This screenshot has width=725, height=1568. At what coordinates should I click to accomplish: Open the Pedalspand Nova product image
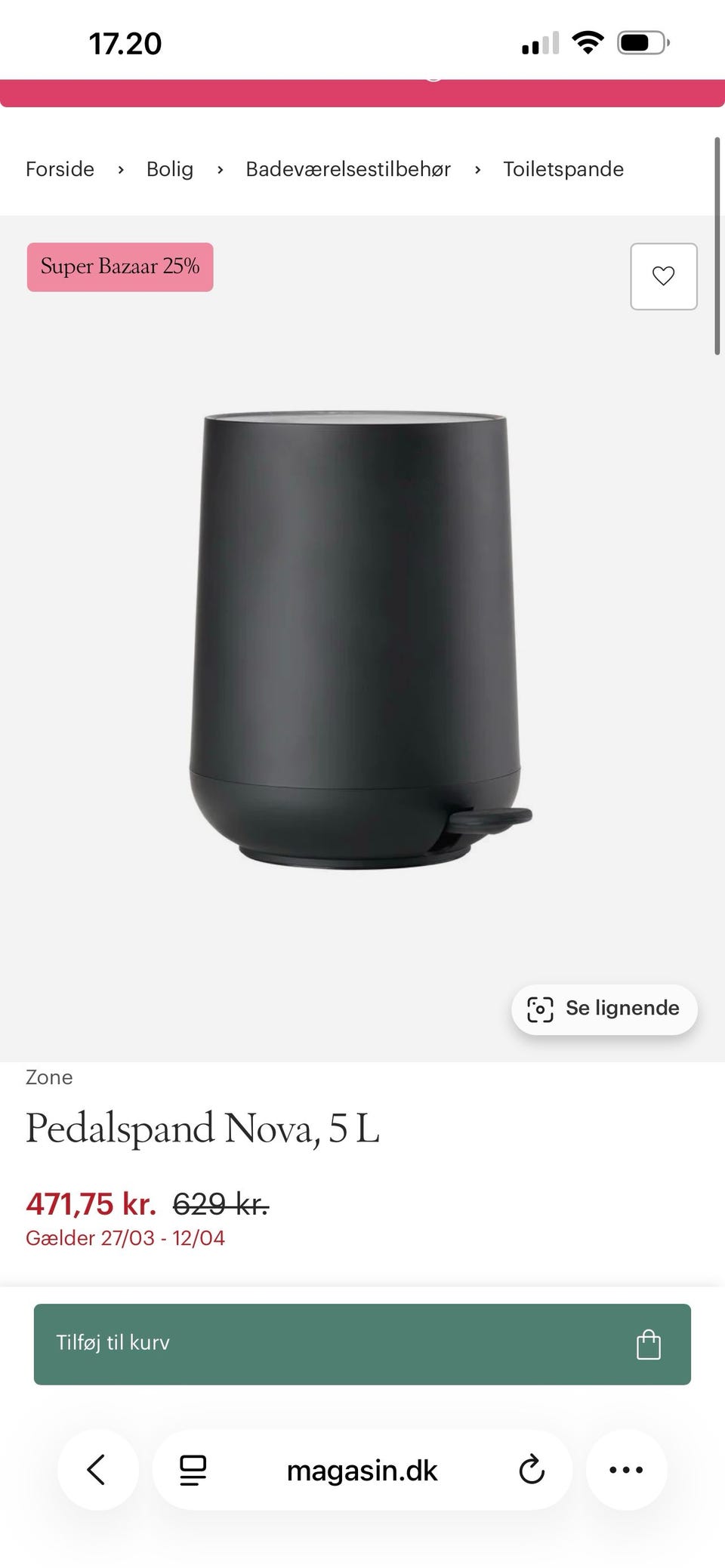(x=359, y=639)
